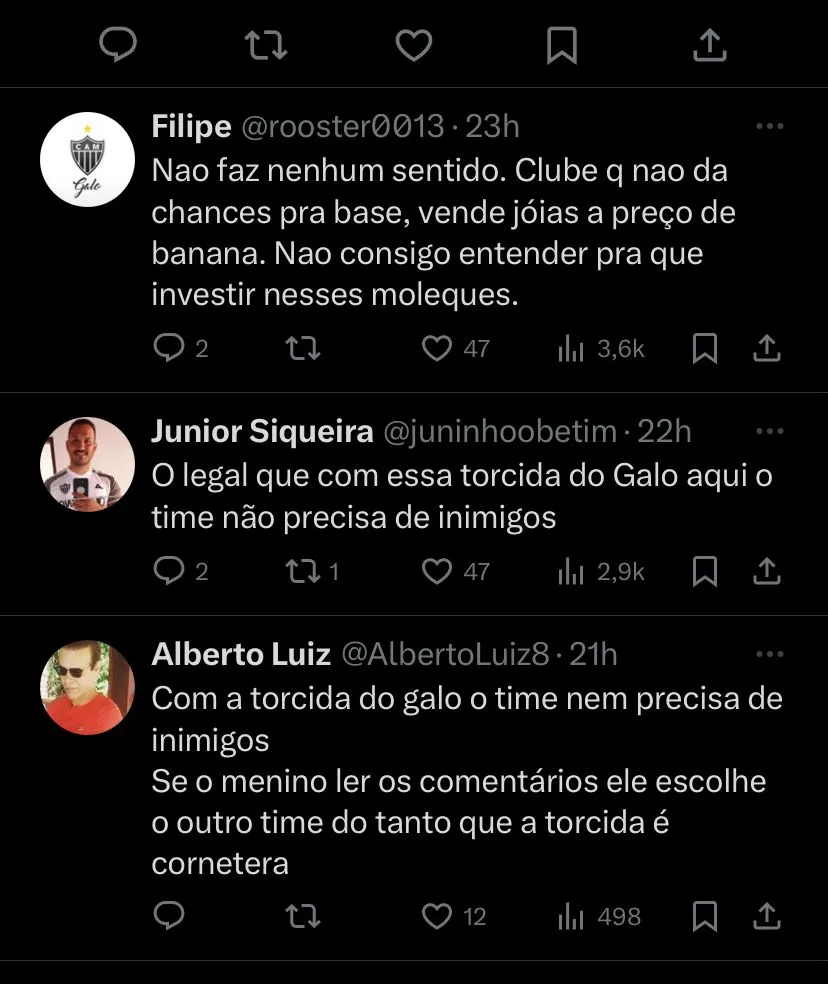Open Filipe's profile picture
Screen dimensions: 828x984
click(x=87, y=159)
